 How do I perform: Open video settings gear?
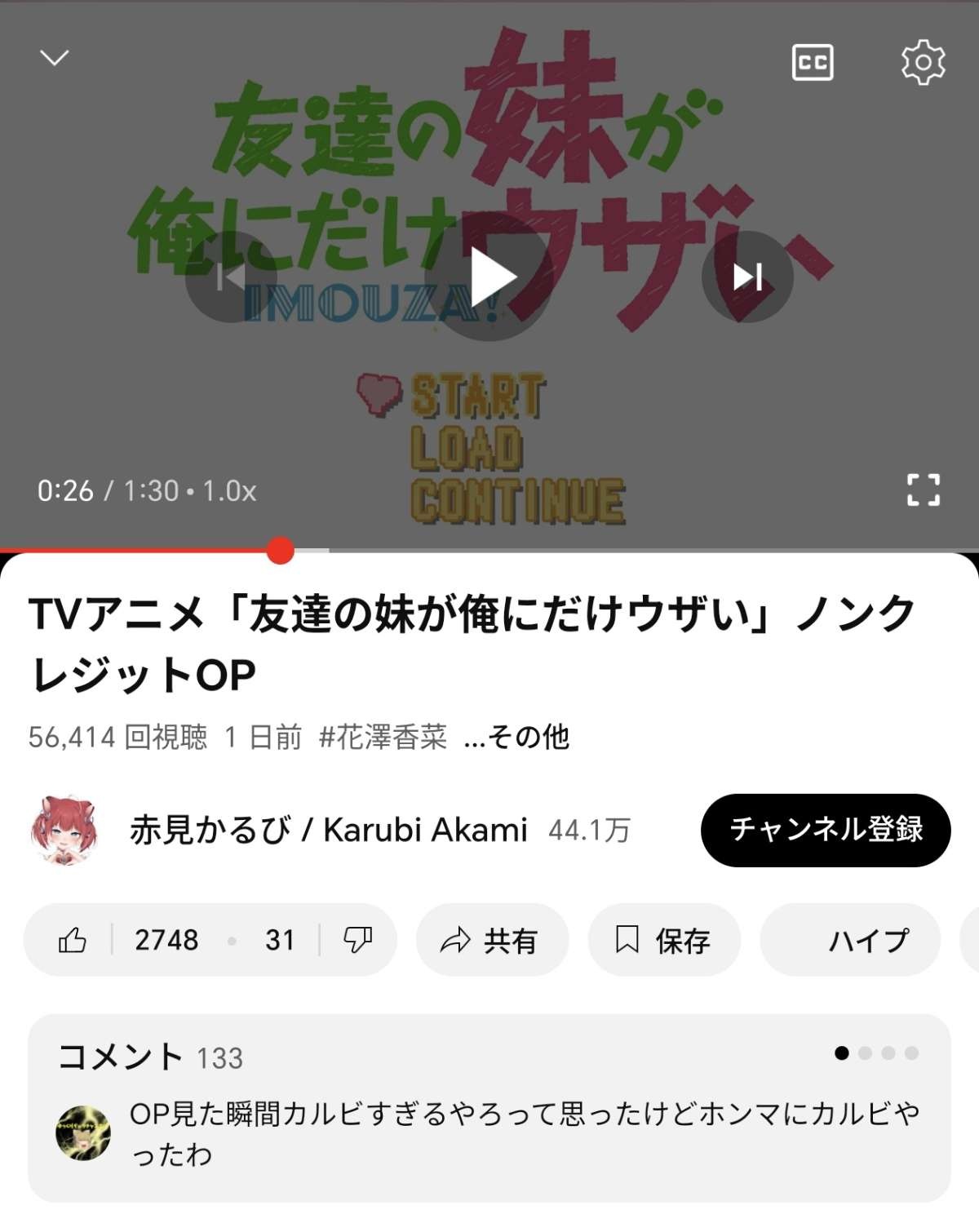coord(923,62)
